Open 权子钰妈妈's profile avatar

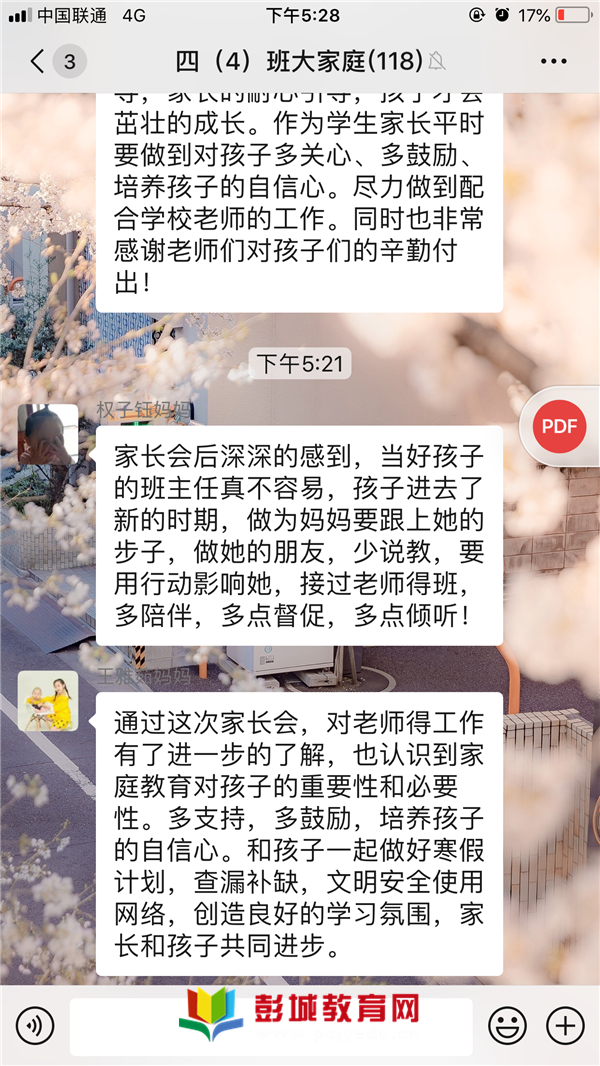pyautogui.click(x=47, y=434)
